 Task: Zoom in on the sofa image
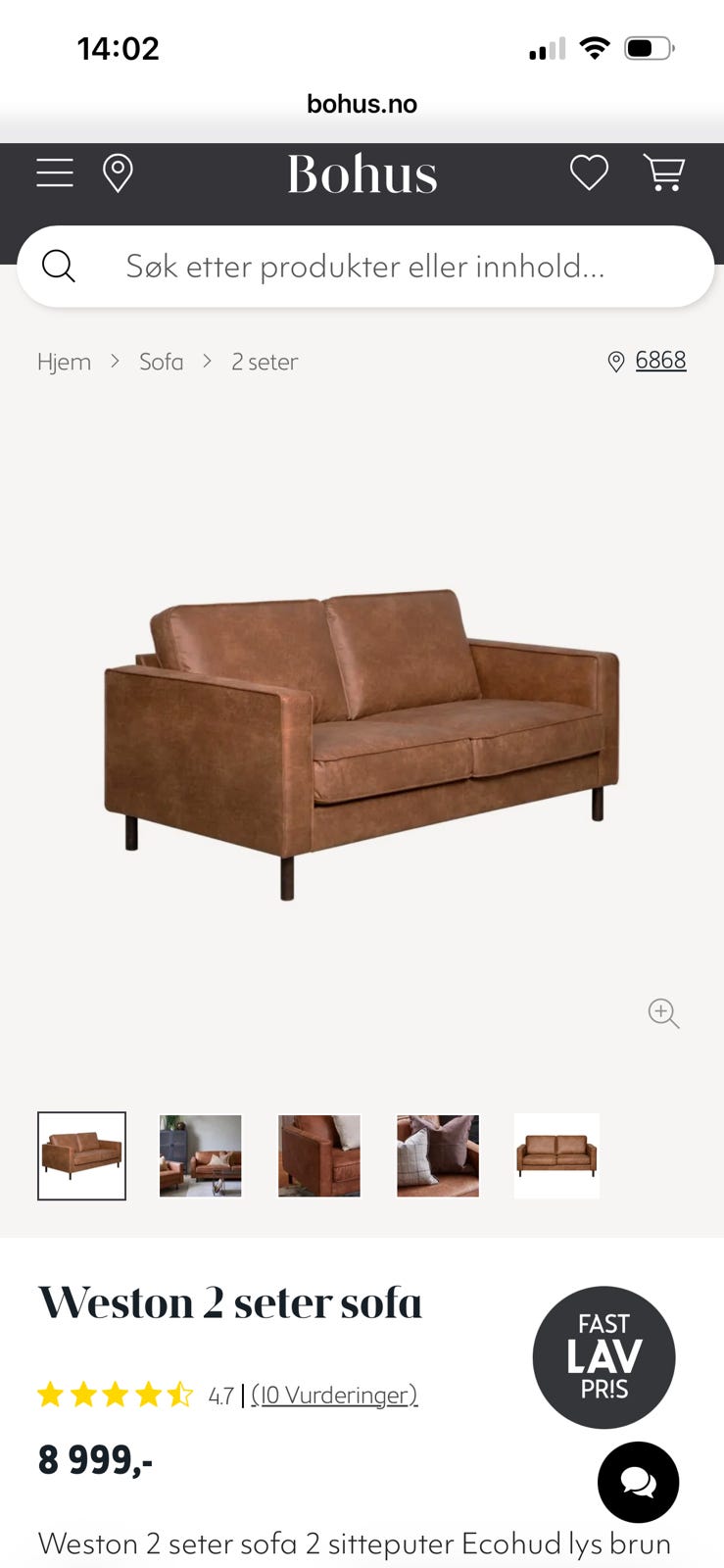pyautogui.click(x=663, y=1013)
